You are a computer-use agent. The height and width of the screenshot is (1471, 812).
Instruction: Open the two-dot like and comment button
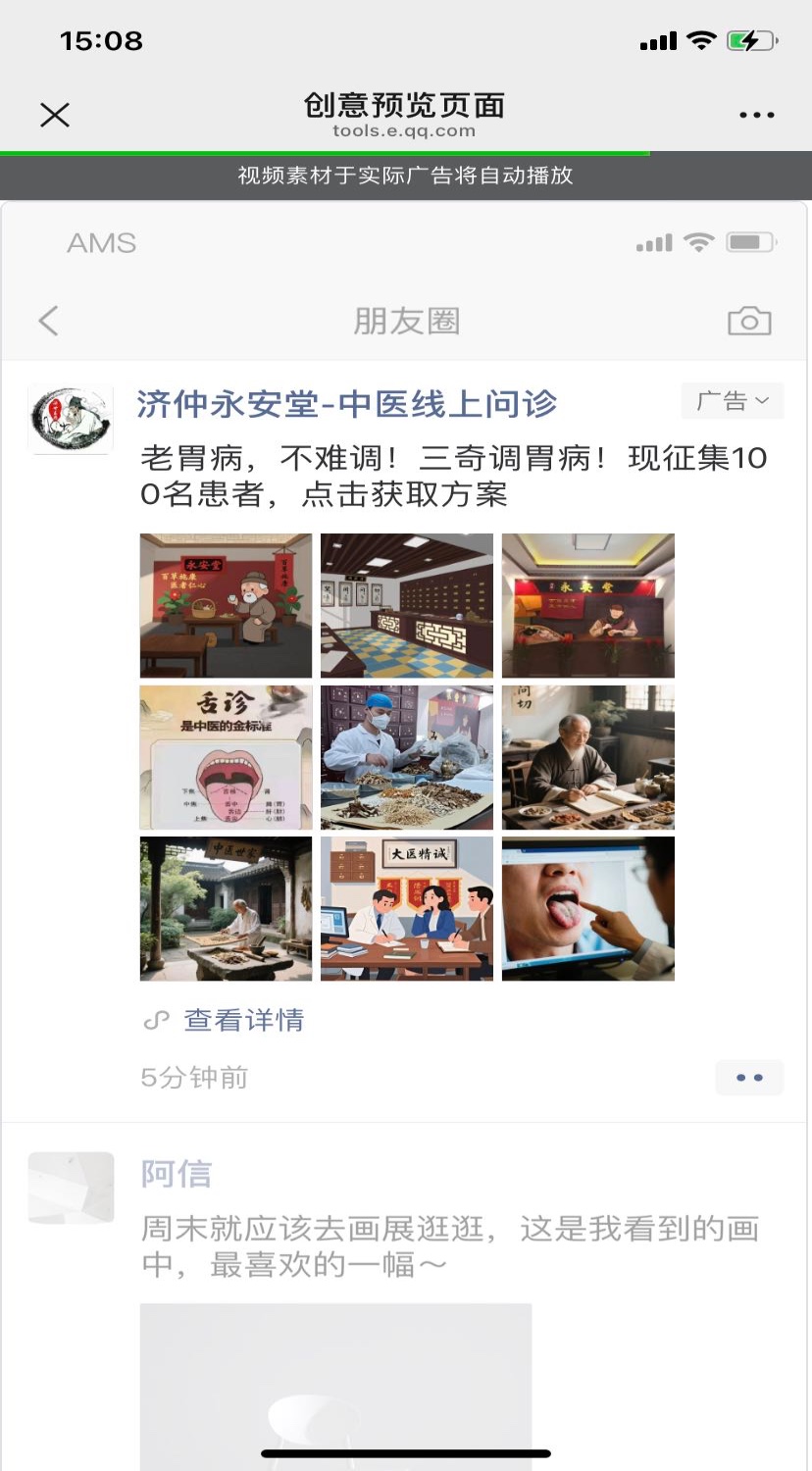tap(749, 1078)
